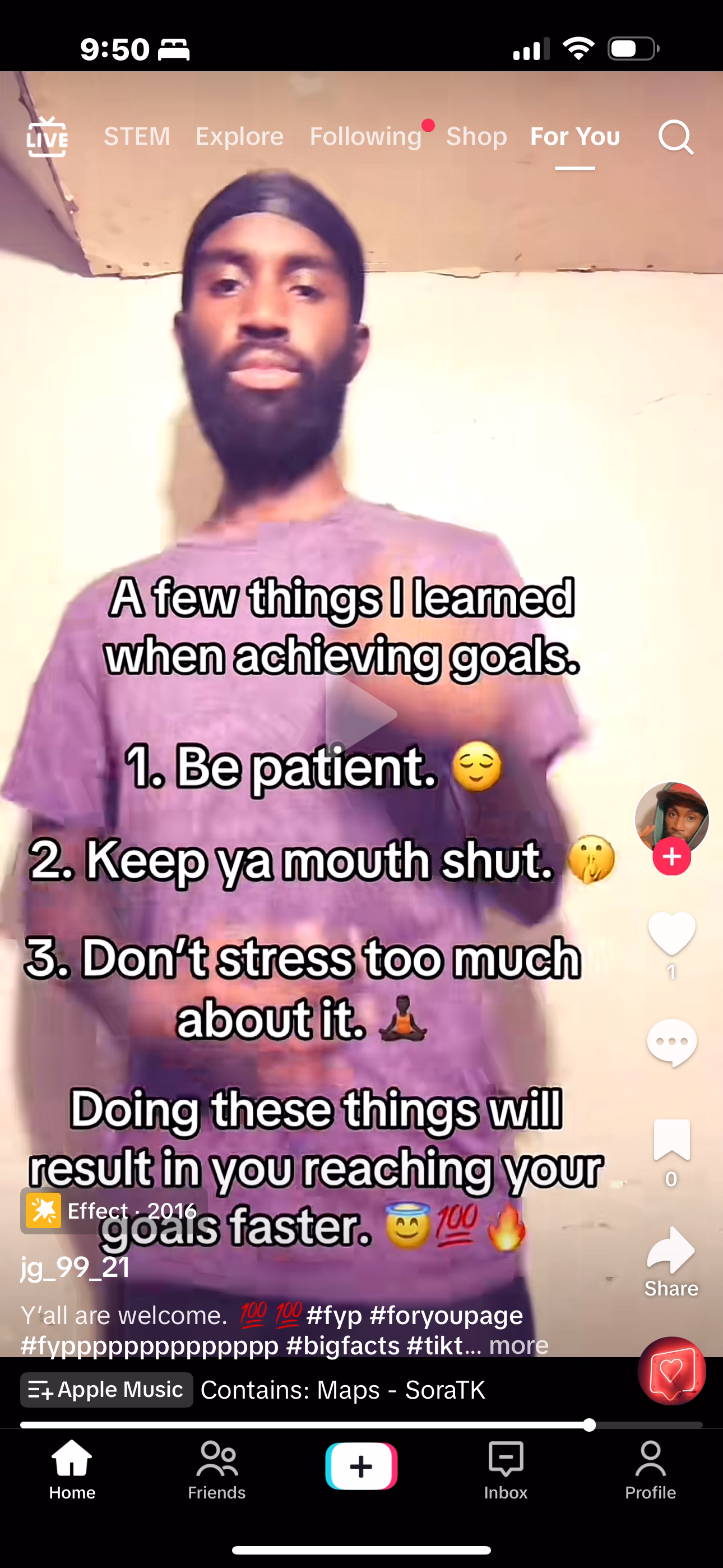Image resolution: width=723 pixels, height=1568 pixels.
Task: Switch to the Following tab
Action: 365,137
